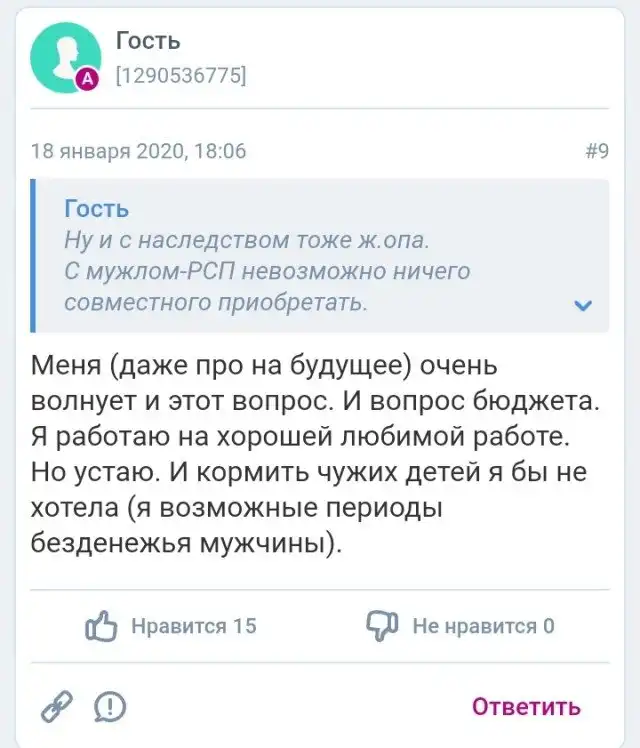Expand the quoted message chevron

pos(583,305)
